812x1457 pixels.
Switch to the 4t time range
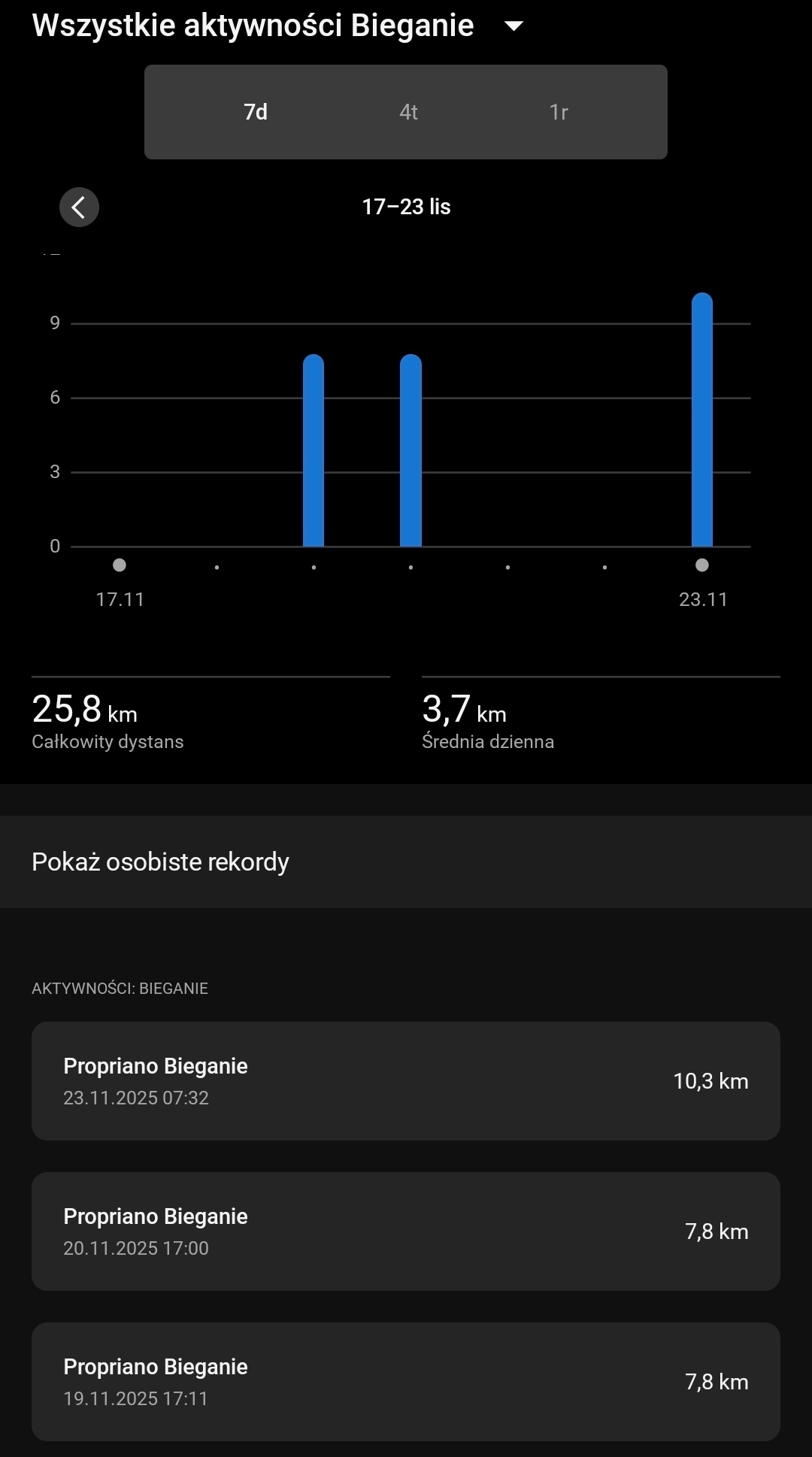click(408, 112)
